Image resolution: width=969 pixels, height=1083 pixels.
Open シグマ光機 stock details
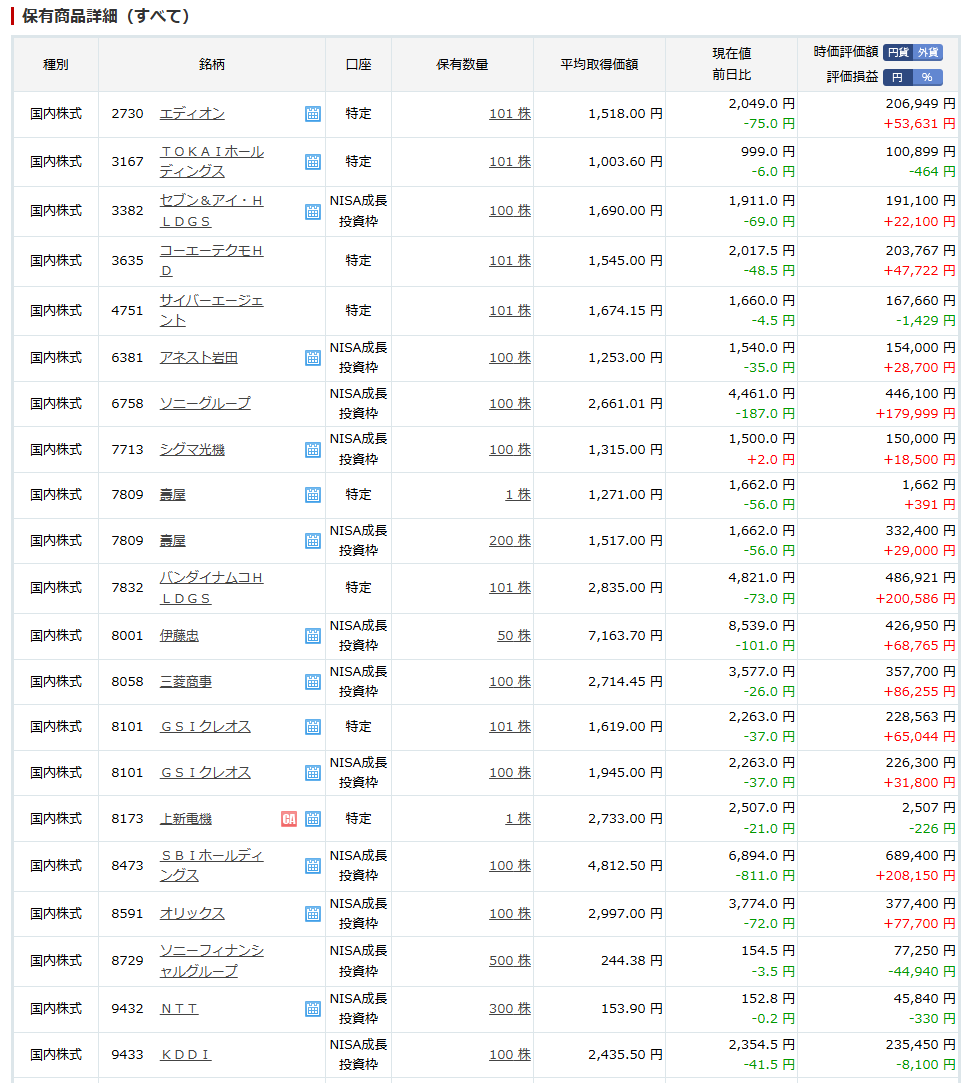[192, 450]
